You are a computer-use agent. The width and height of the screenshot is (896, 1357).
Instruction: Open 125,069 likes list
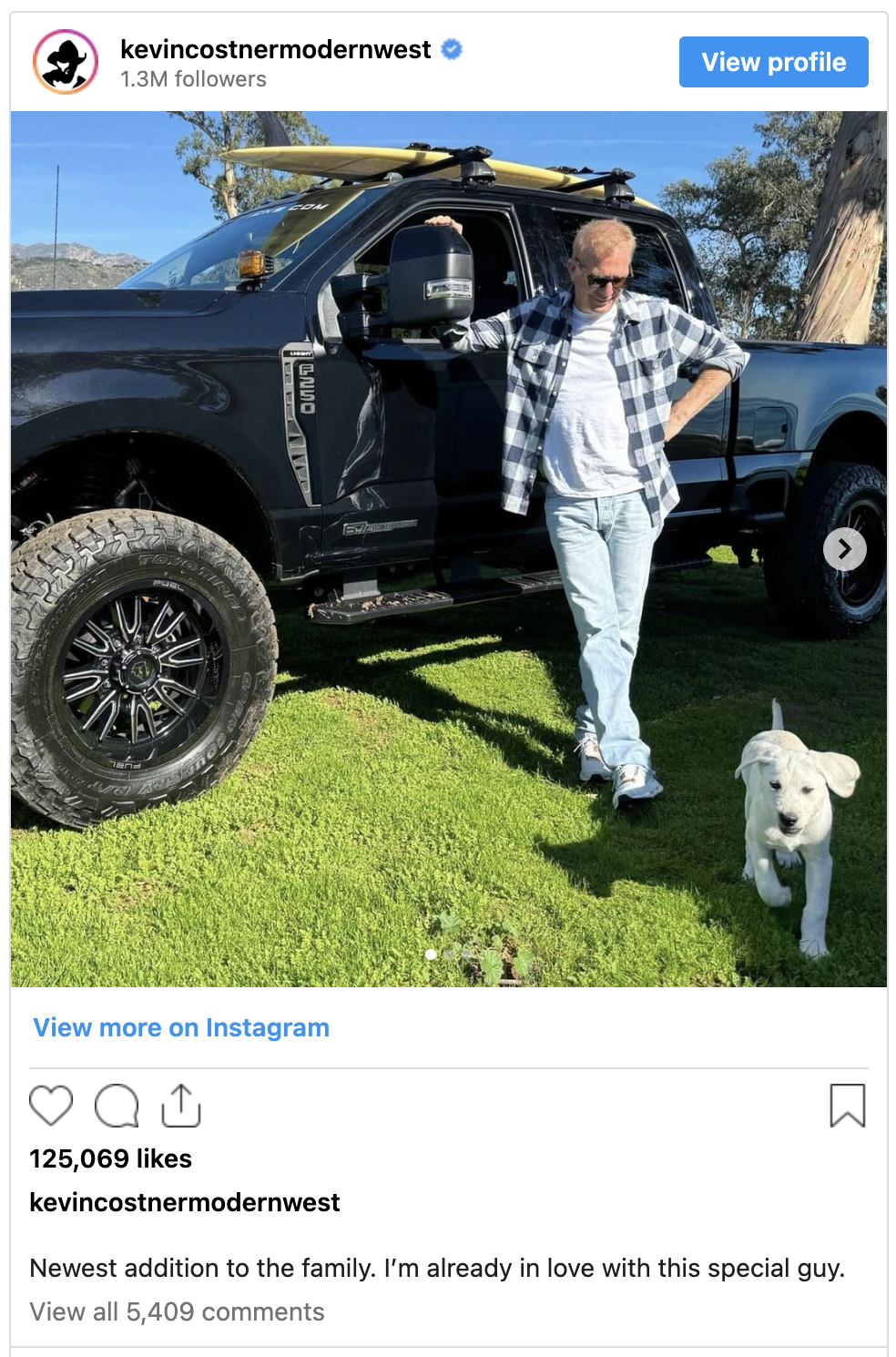110,1158
